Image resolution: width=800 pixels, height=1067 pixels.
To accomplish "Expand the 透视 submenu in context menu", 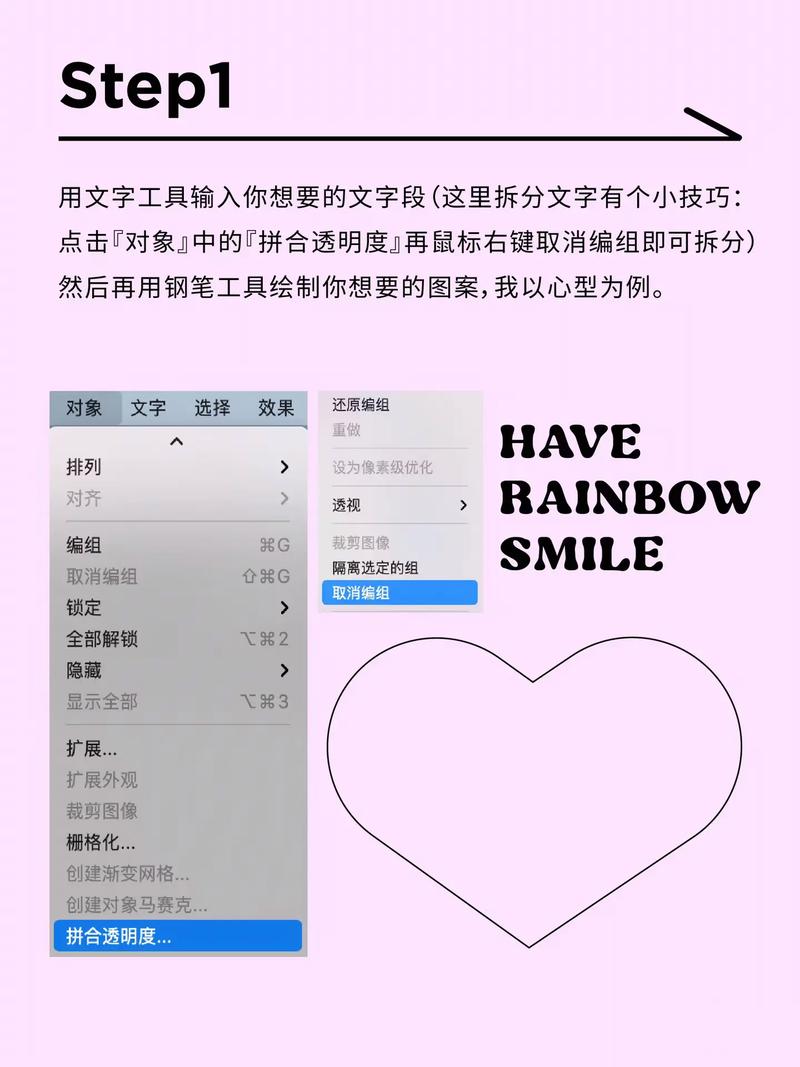I will pyautogui.click(x=465, y=506).
